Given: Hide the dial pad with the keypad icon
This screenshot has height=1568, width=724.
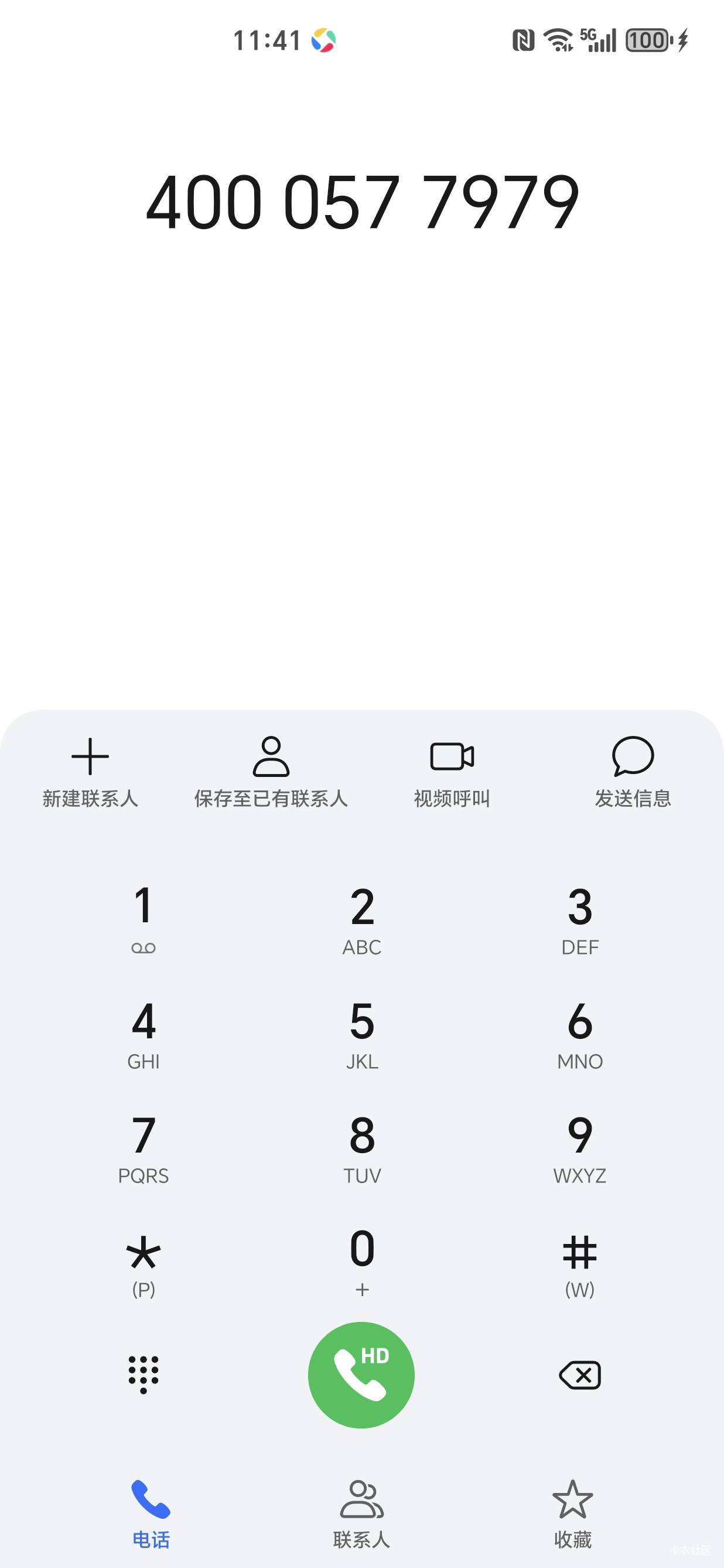Looking at the screenshot, I should pyautogui.click(x=144, y=1375).
